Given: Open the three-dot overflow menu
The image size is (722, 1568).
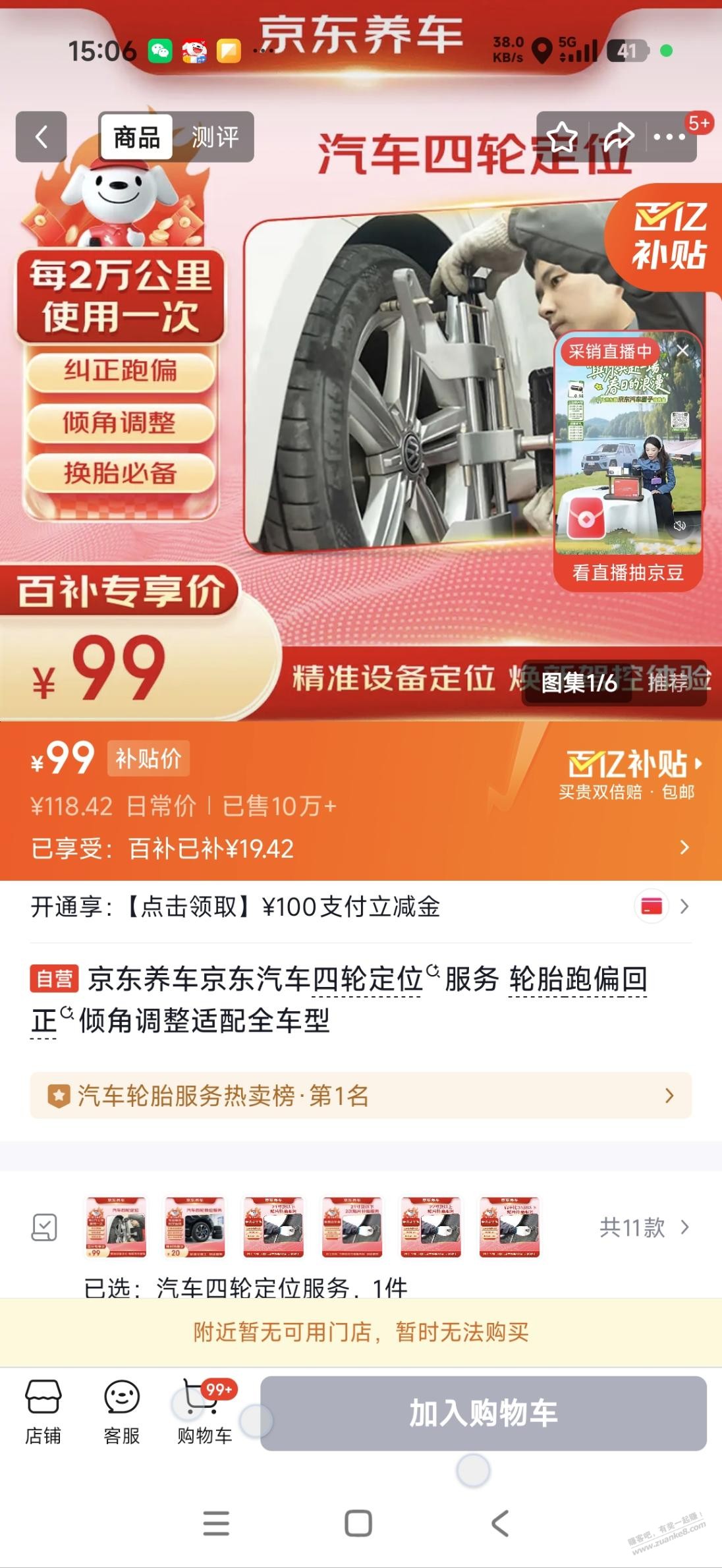Looking at the screenshot, I should 670,137.
